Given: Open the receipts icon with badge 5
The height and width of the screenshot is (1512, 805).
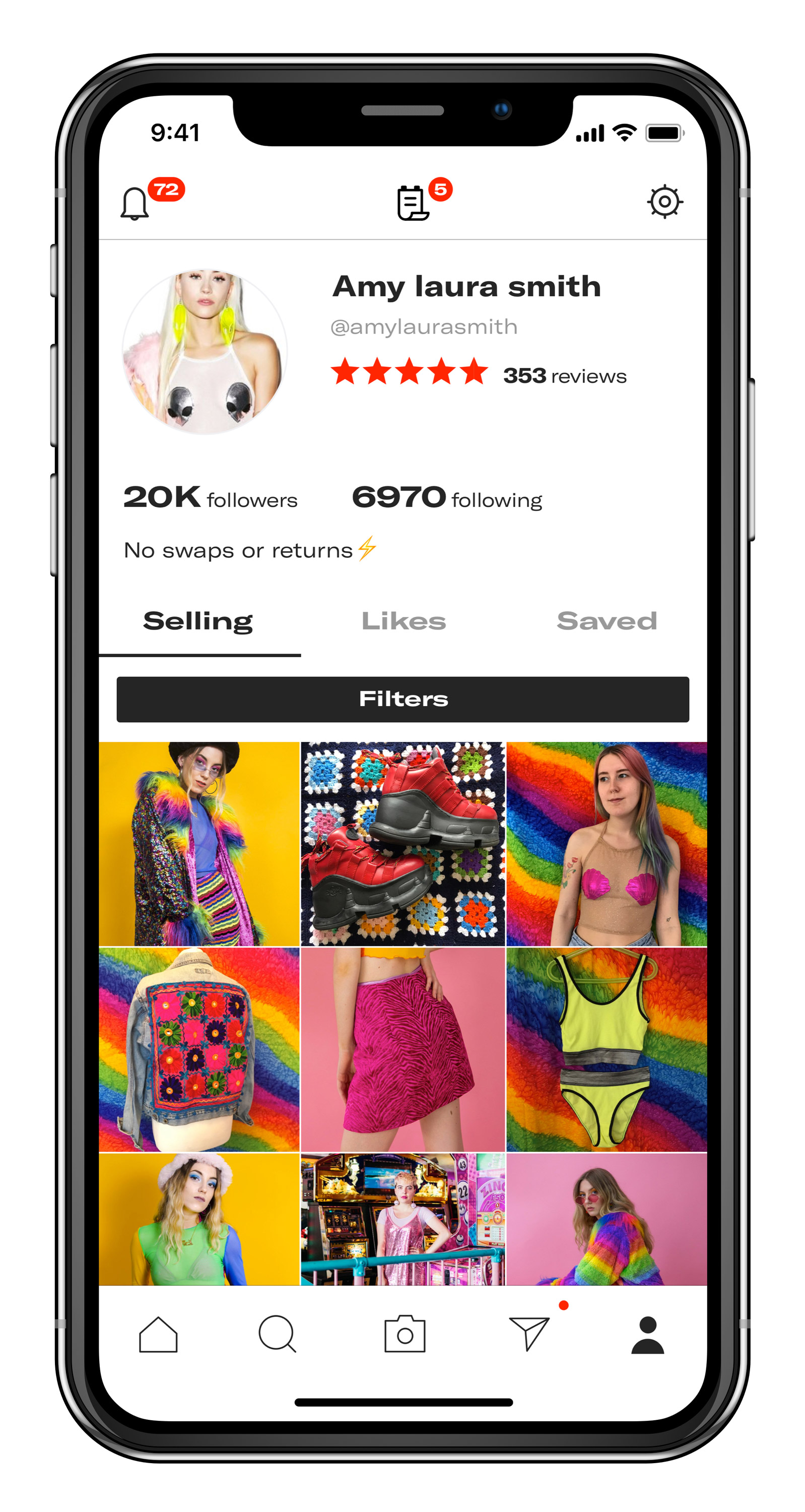Looking at the screenshot, I should (x=413, y=203).
